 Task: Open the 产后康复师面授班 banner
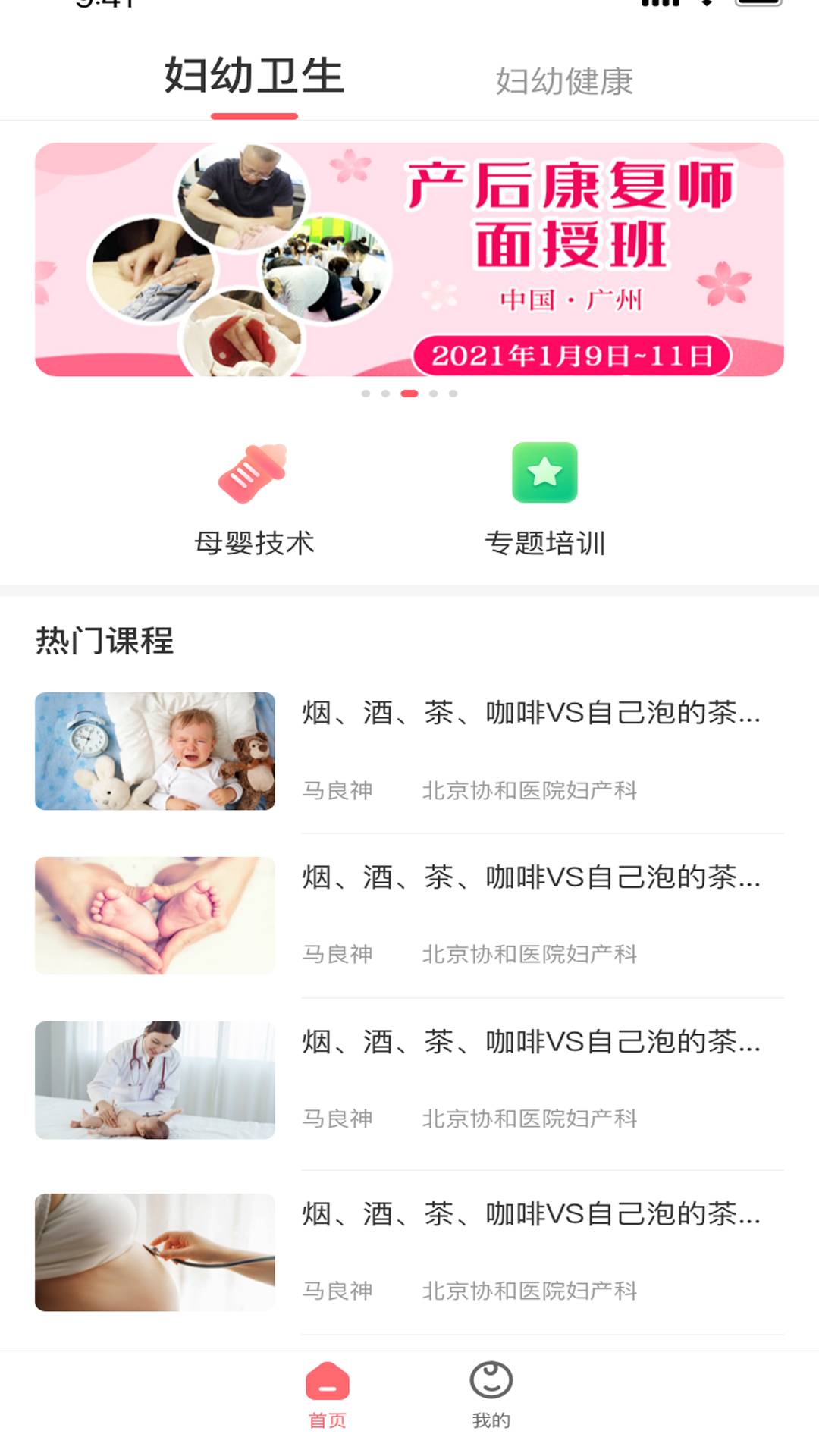coord(409,259)
